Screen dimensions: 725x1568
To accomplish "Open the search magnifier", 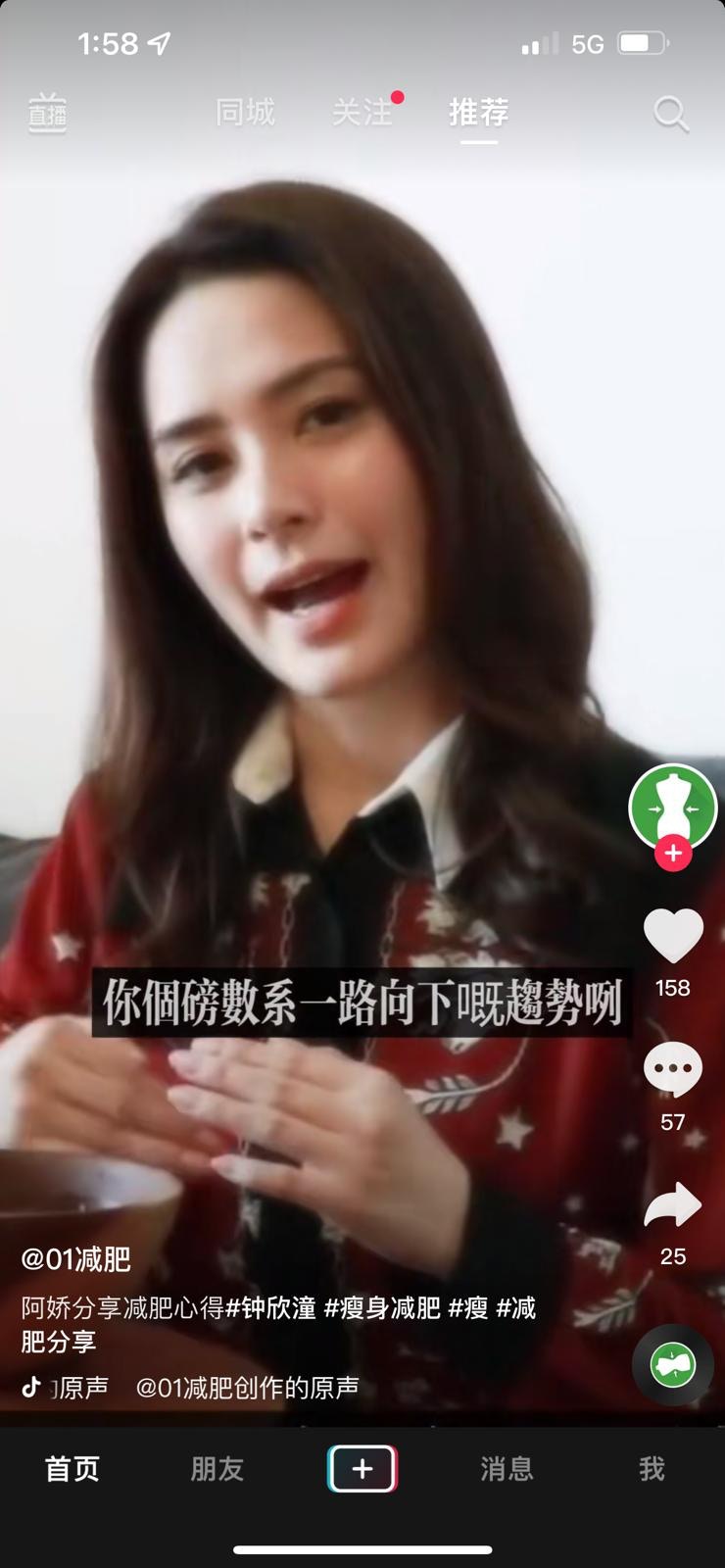I will click(671, 115).
